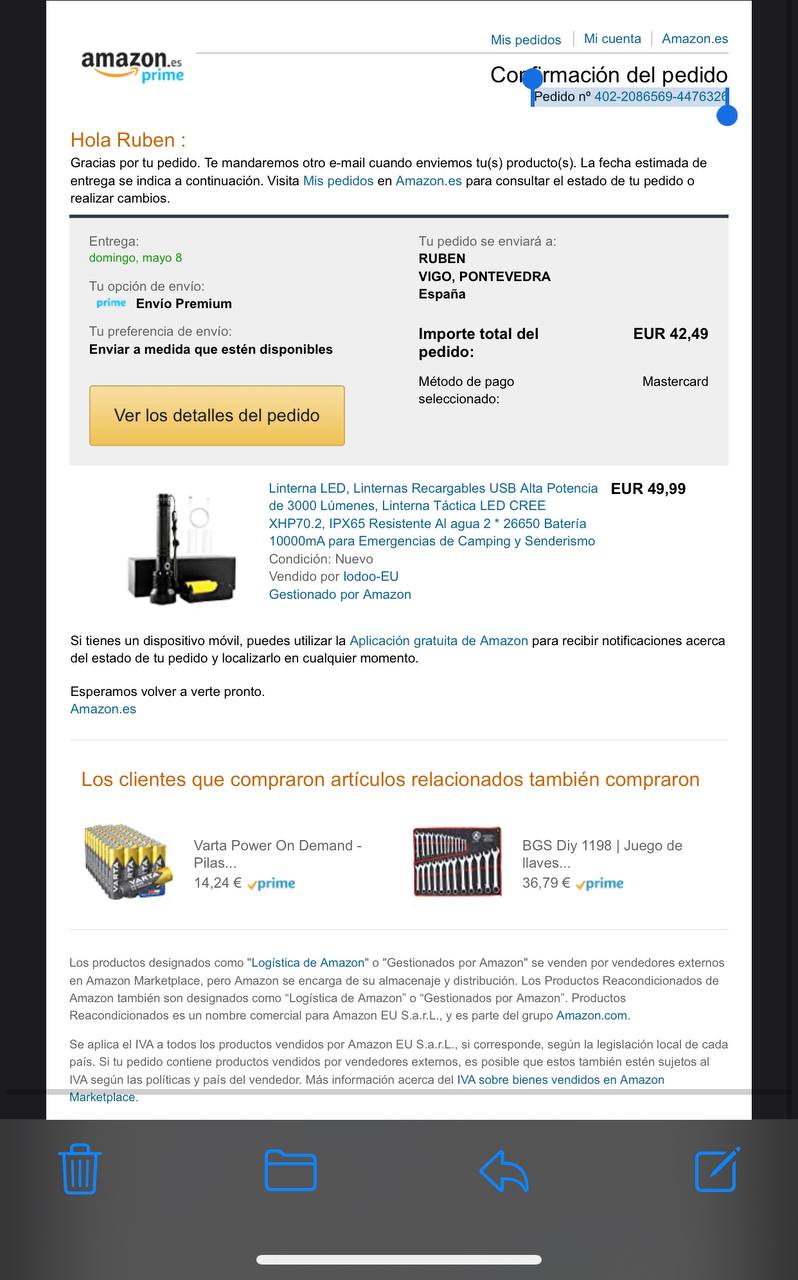Reply to the email with the arrow icon
Image resolution: width=798 pixels, height=1280 pixels.
pos(504,1170)
